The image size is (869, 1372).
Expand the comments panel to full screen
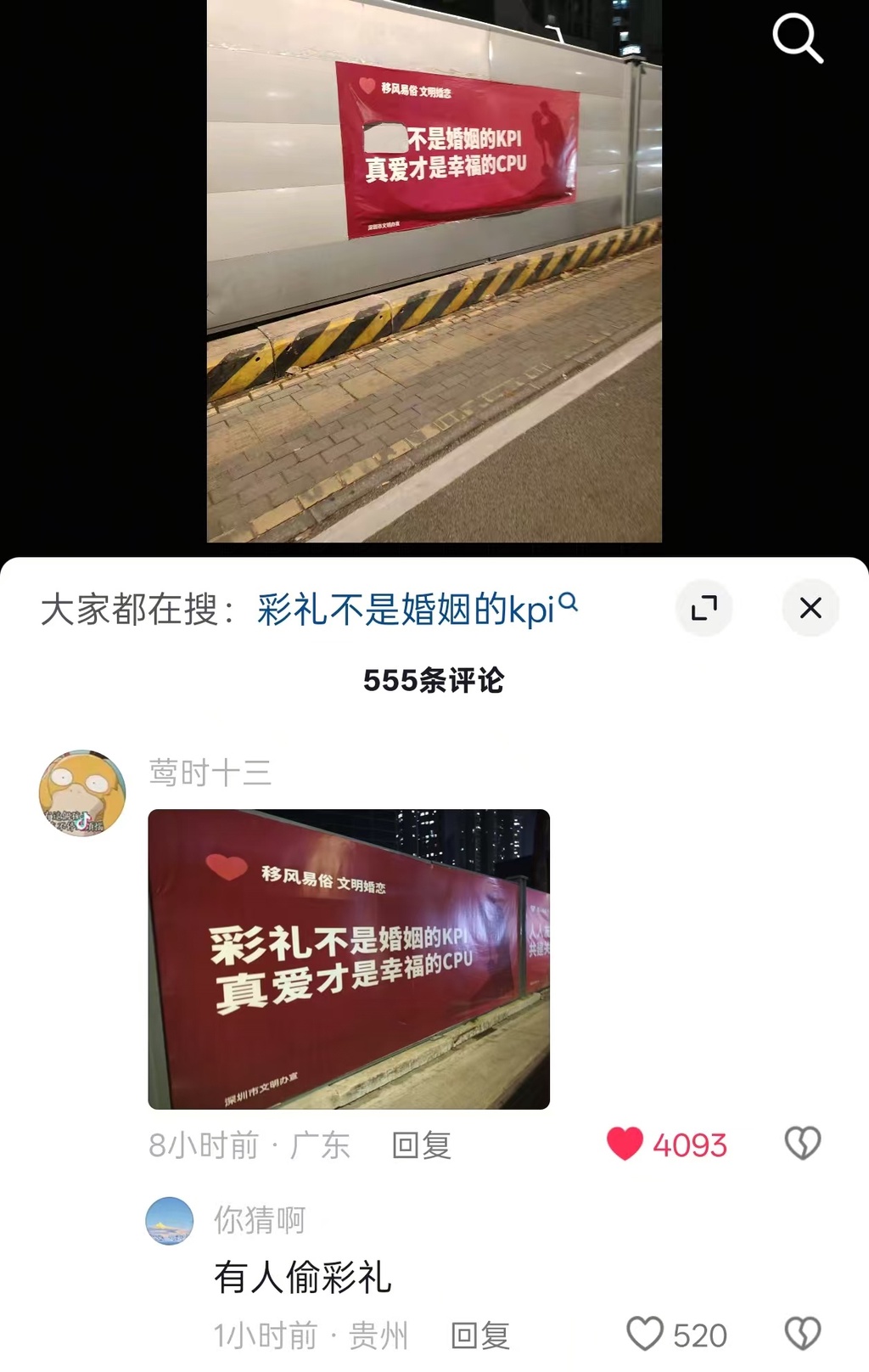(x=704, y=608)
